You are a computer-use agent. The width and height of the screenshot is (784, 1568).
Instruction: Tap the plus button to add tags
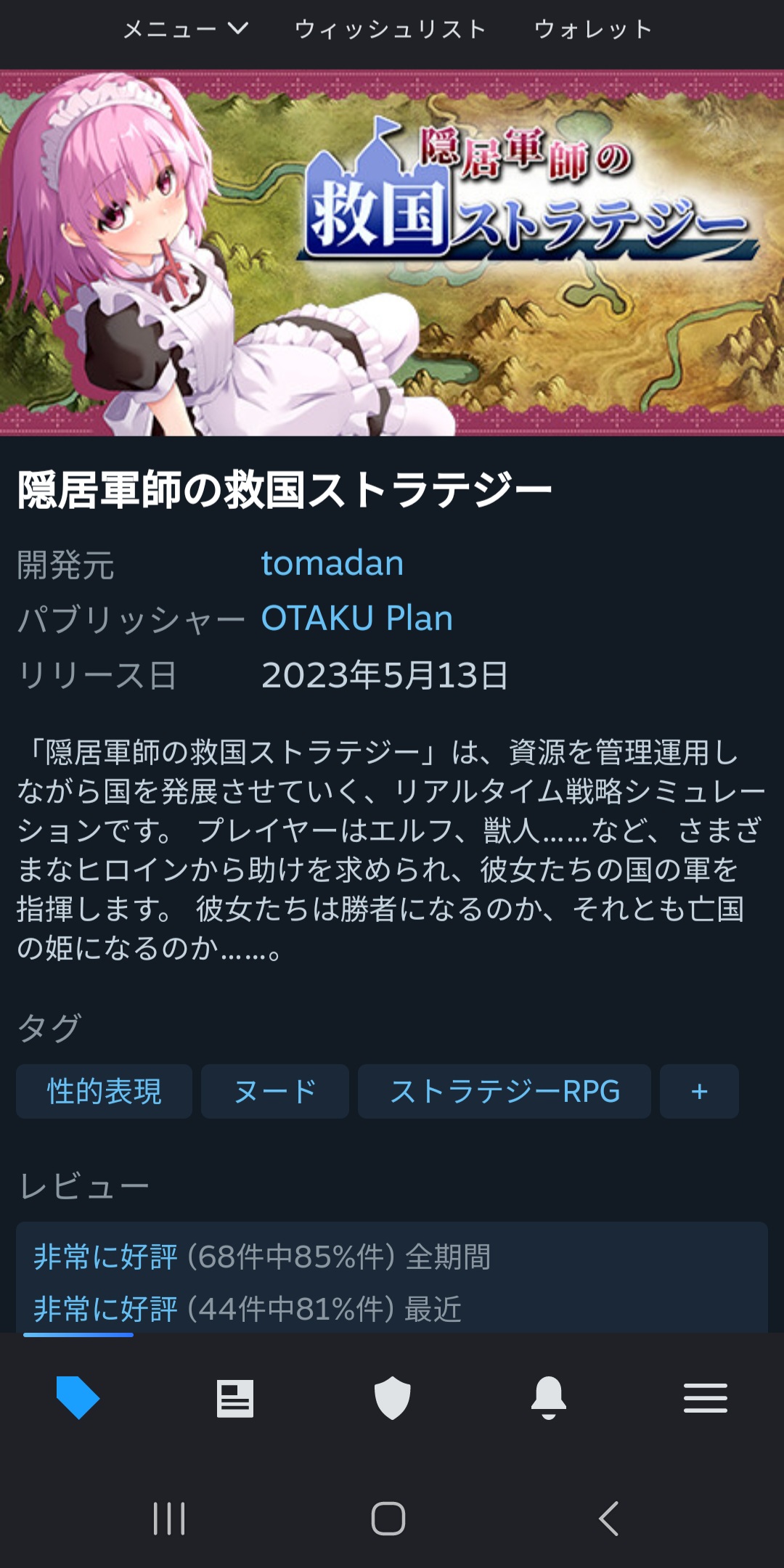click(x=699, y=1091)
